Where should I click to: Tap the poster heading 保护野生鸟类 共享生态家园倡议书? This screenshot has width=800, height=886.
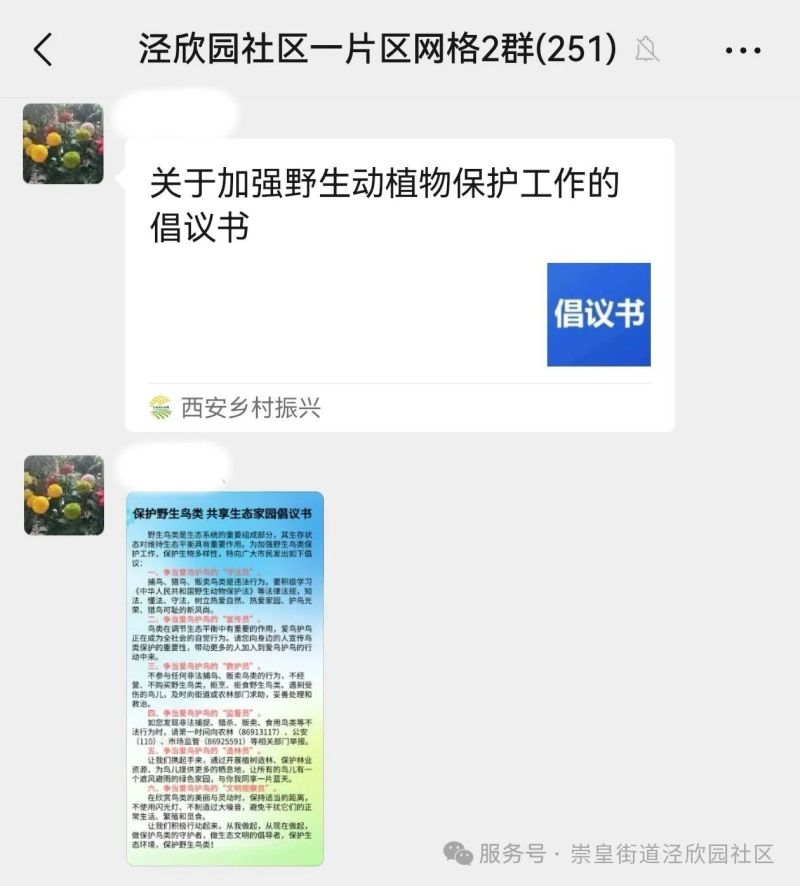pyautogui.click(x=222, y=510)
